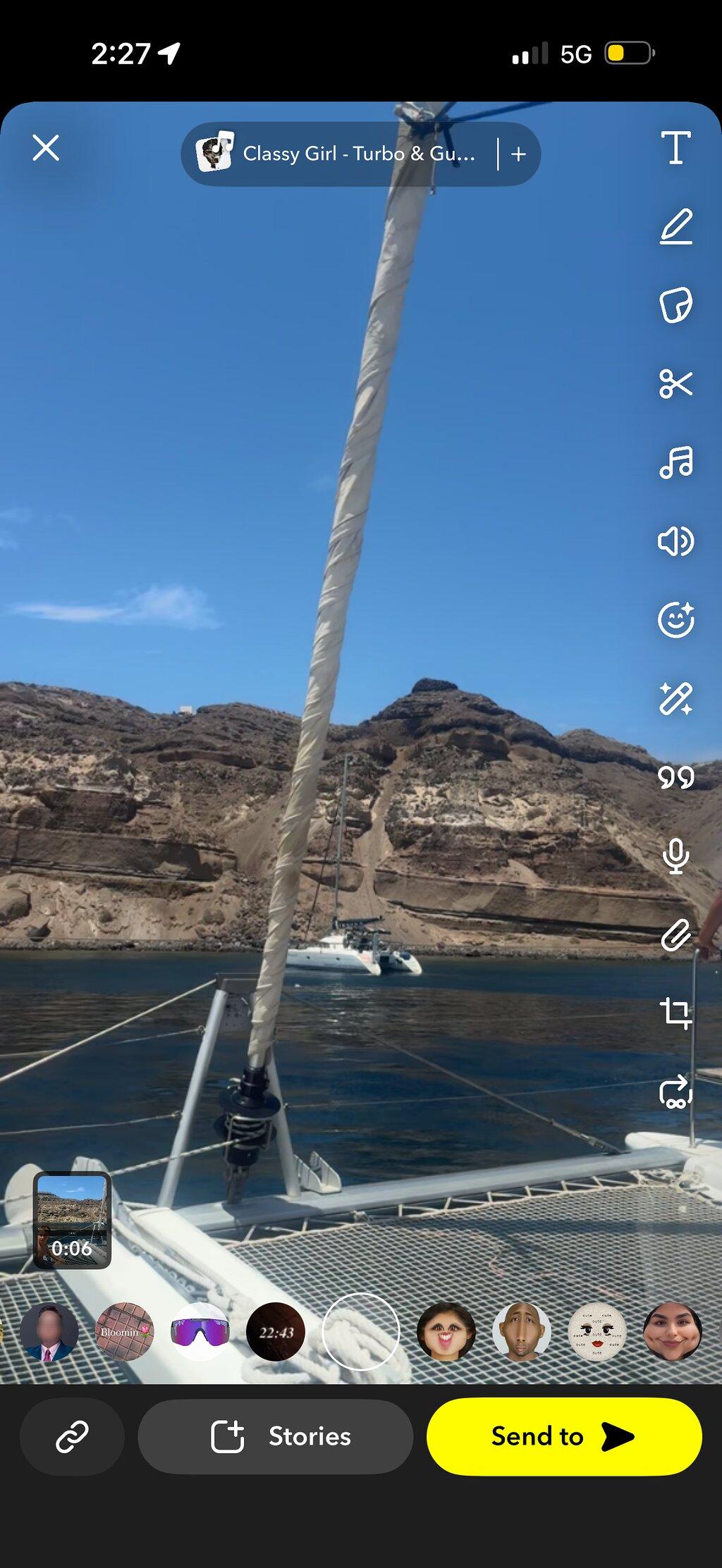The image size is (722, 1568).
Task: Open the sticker picker
Action: 675,305
